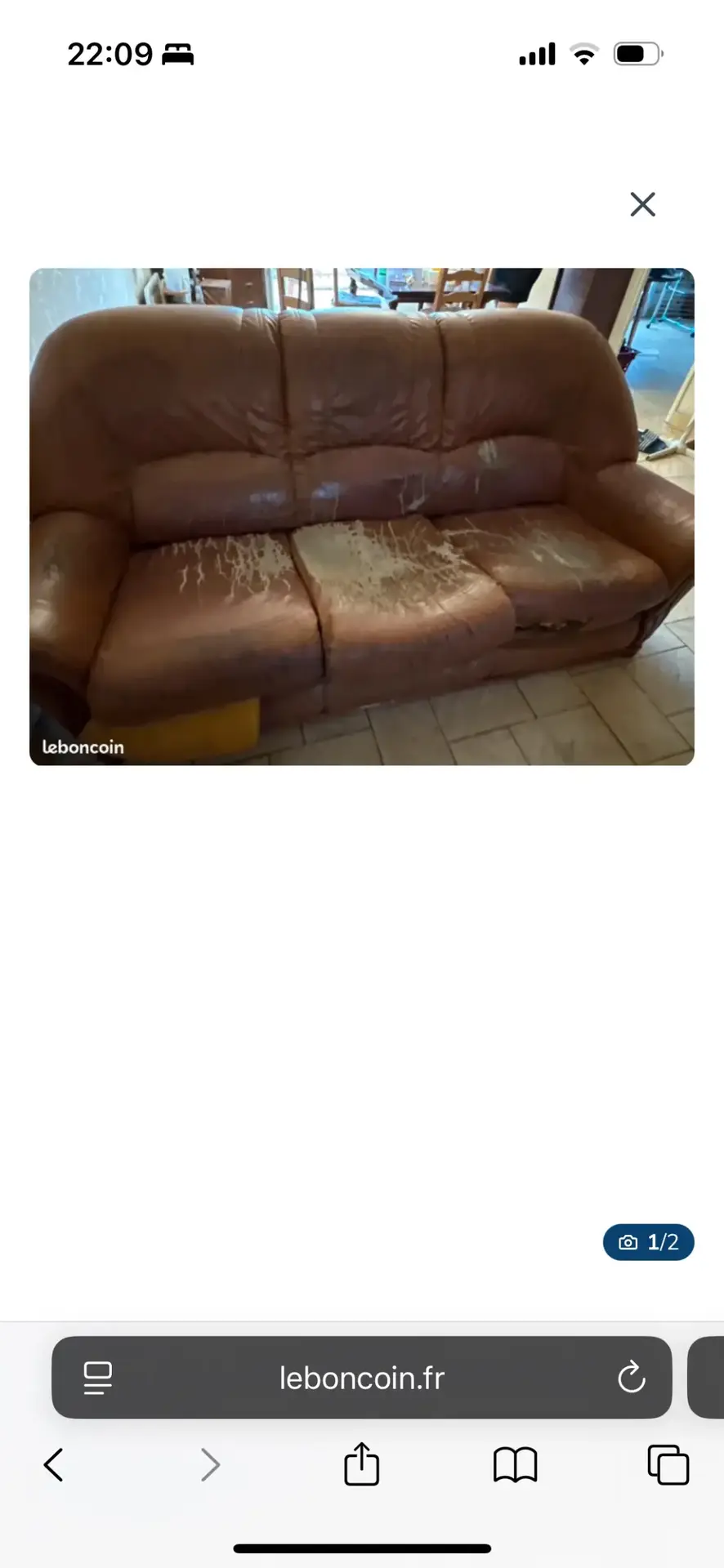724x1568 pixels.
Task: Reload the page
Action: click(x=631, y=1378)
